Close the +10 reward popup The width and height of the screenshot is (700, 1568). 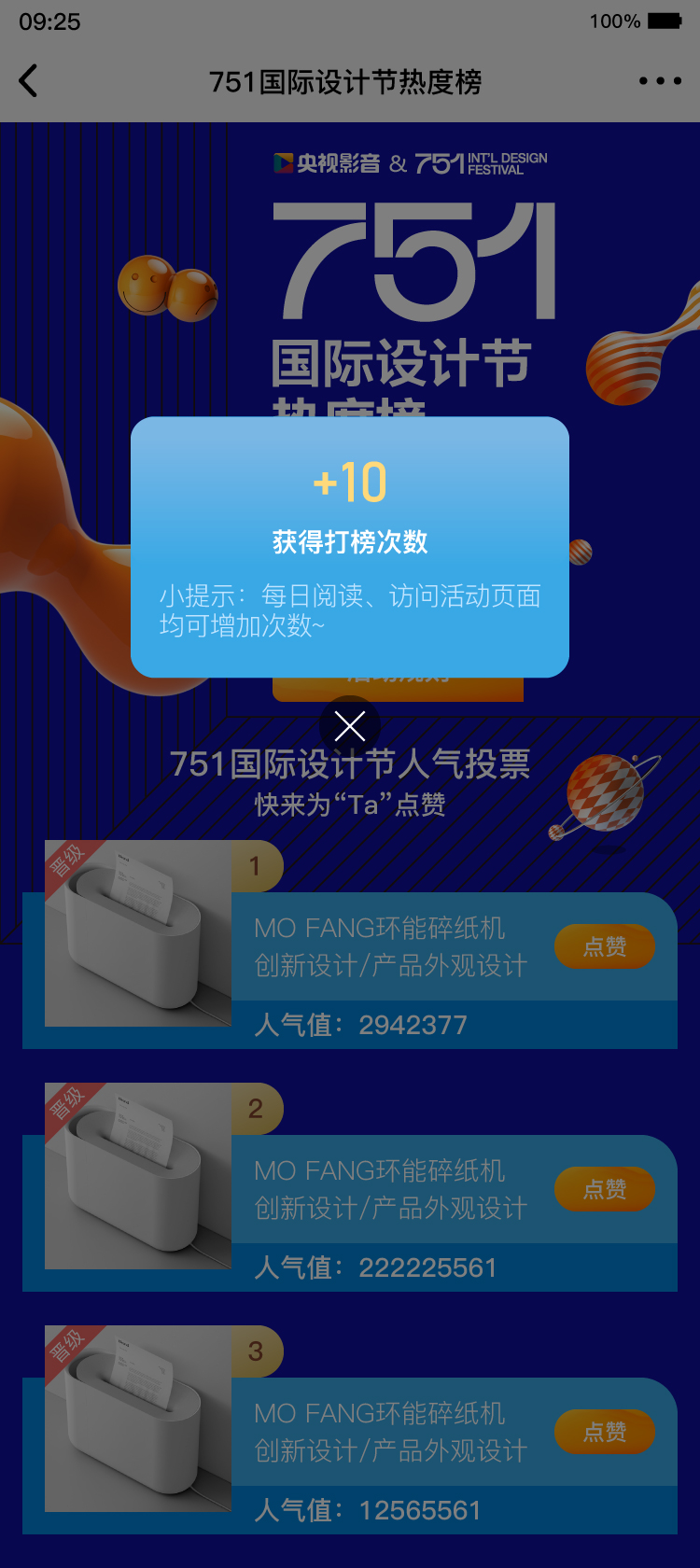coord(350,726)
